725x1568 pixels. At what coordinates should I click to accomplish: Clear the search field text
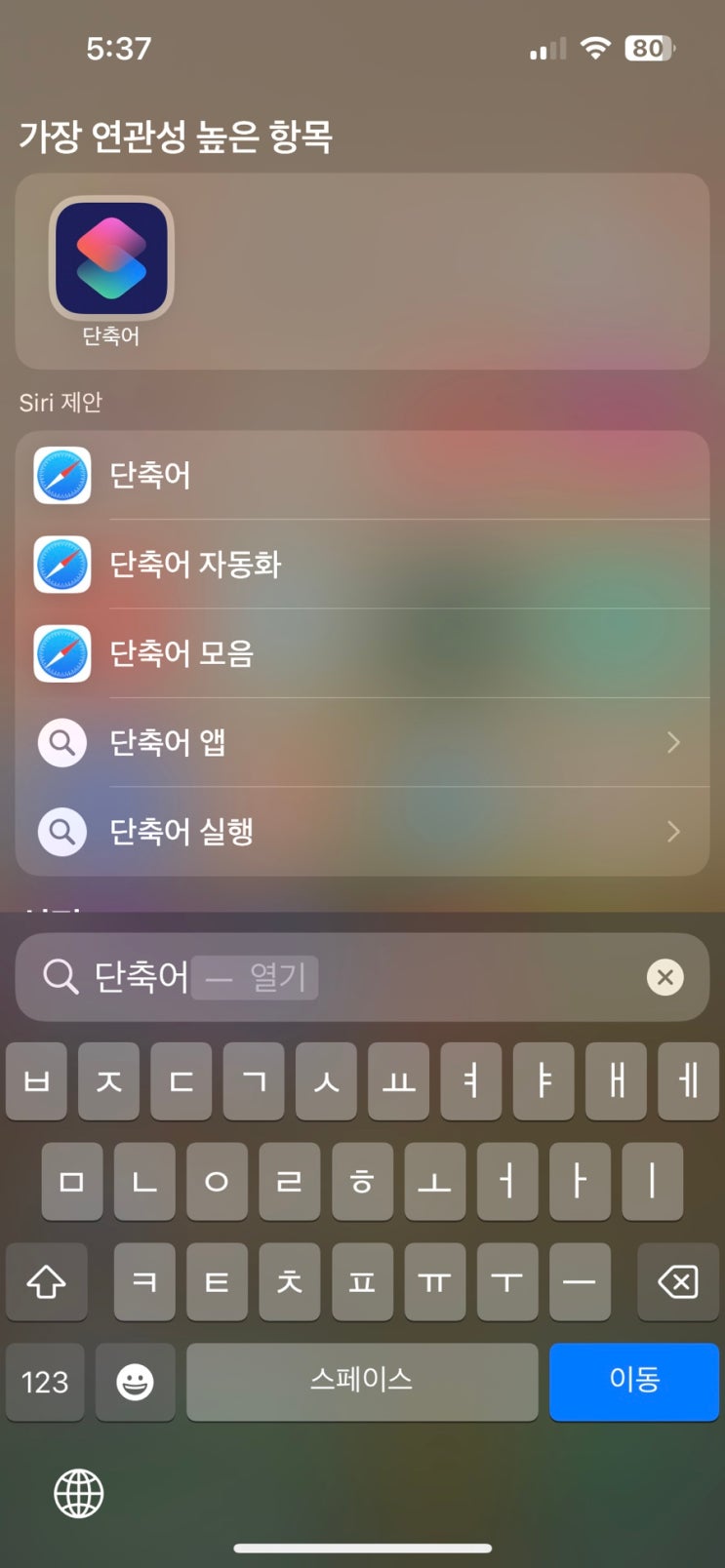click(665, 977)
